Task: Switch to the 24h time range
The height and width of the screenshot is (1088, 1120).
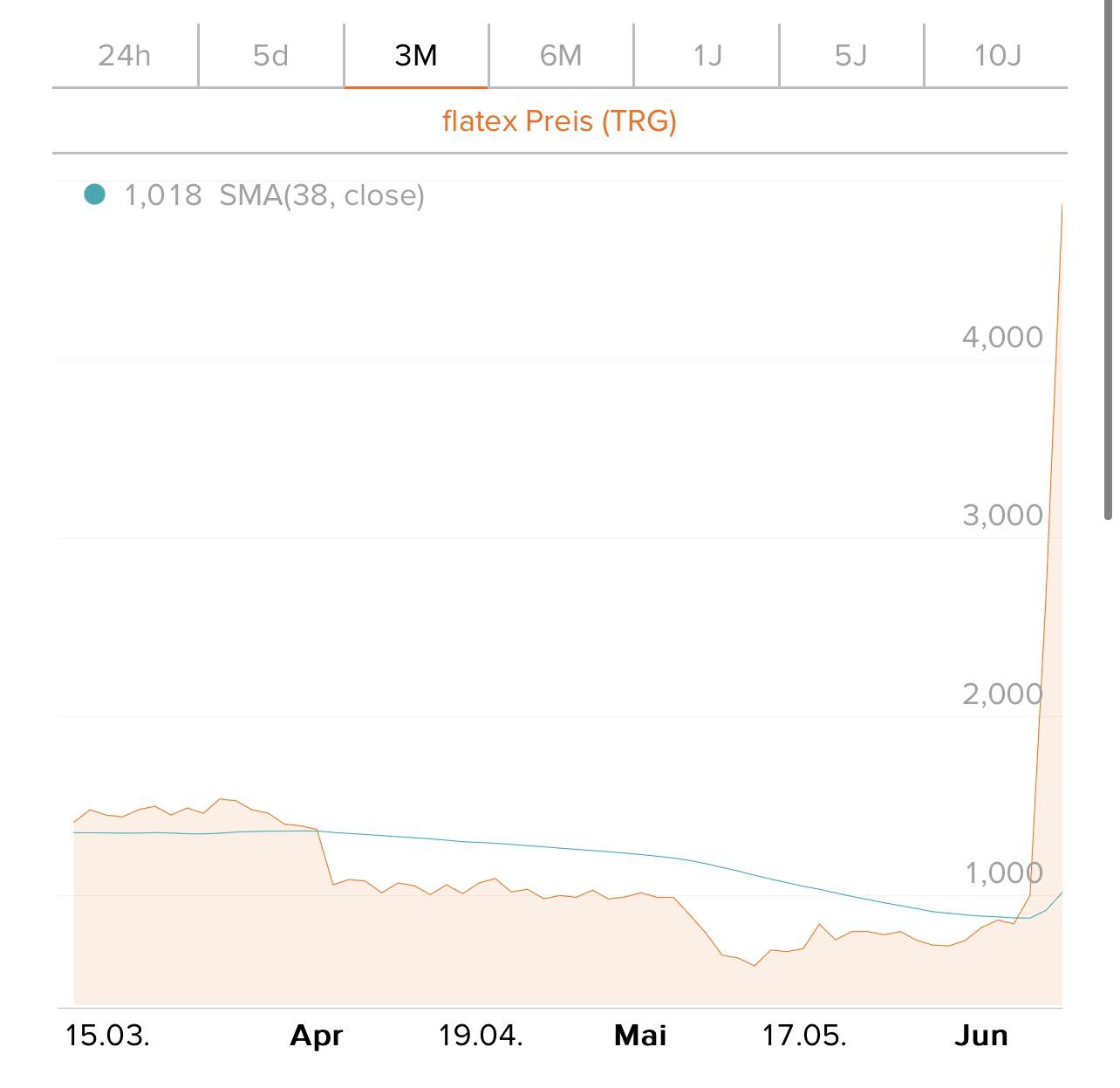Action: (x=125, y=56)
